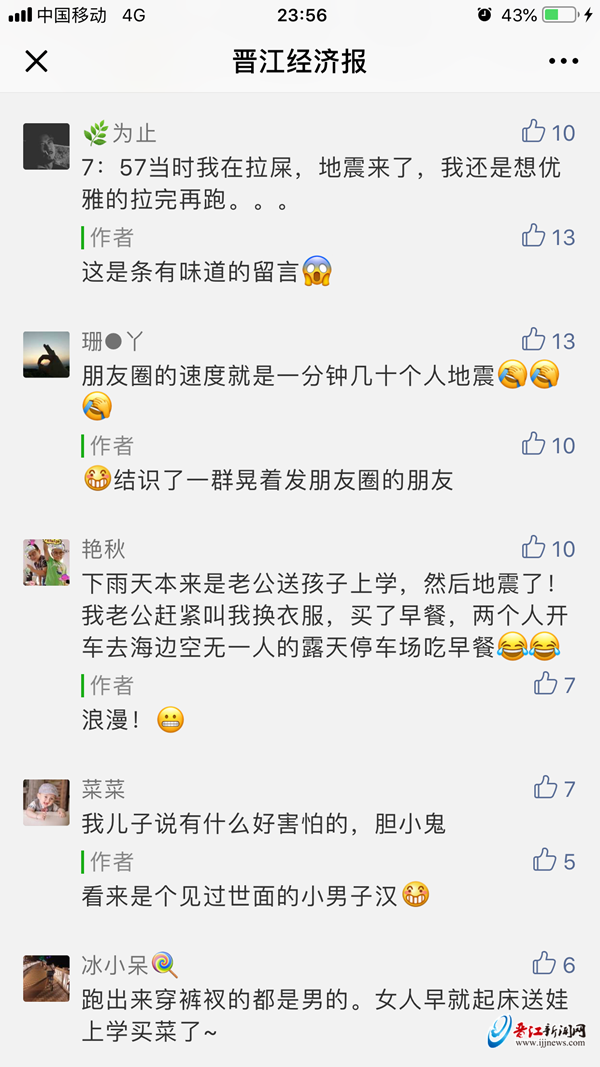This screenshot has height=1067, width=600.
Task: Like the author's reply 浪漫！
Action: click(x=546, y=684)
